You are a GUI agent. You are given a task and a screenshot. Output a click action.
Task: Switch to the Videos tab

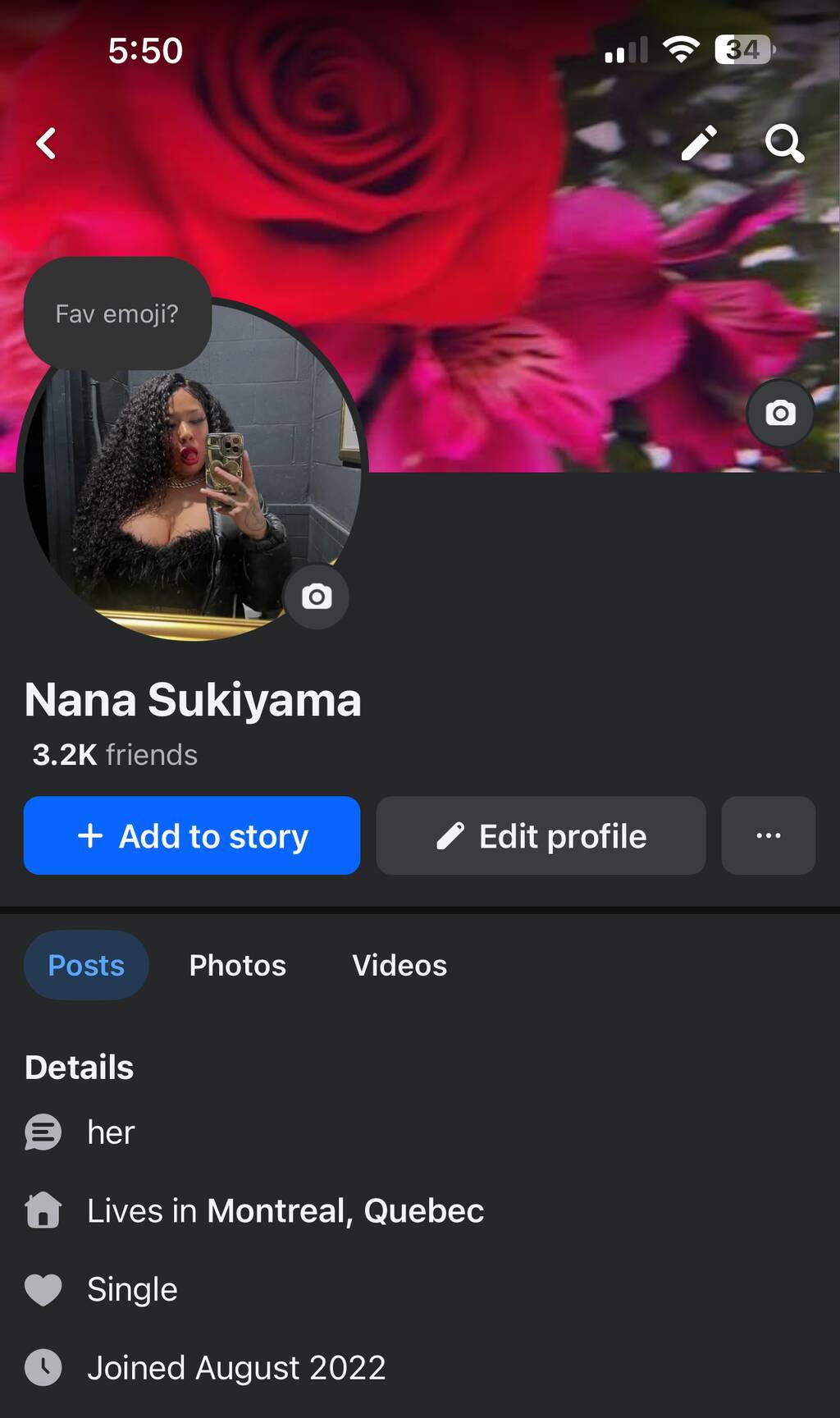point(399,965)
